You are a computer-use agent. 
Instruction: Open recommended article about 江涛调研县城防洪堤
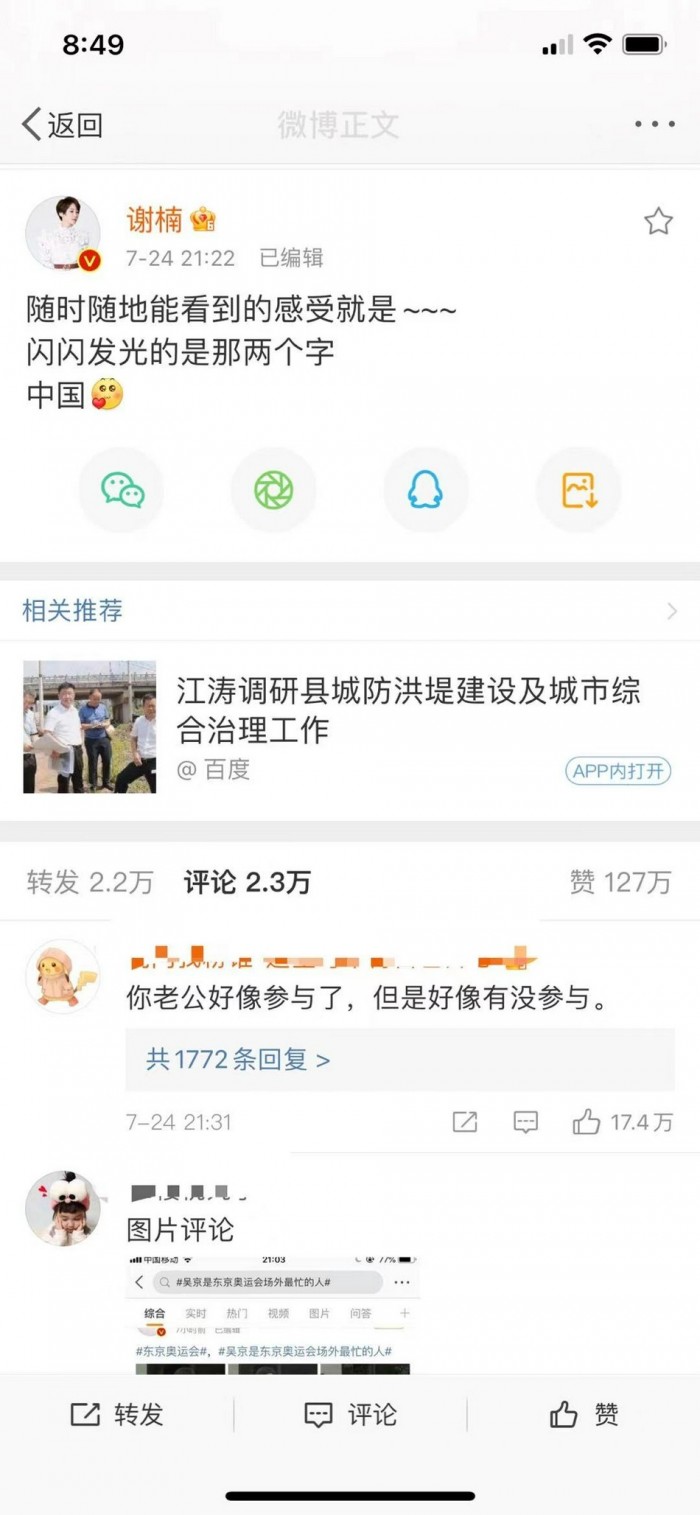tap(408, 710)
